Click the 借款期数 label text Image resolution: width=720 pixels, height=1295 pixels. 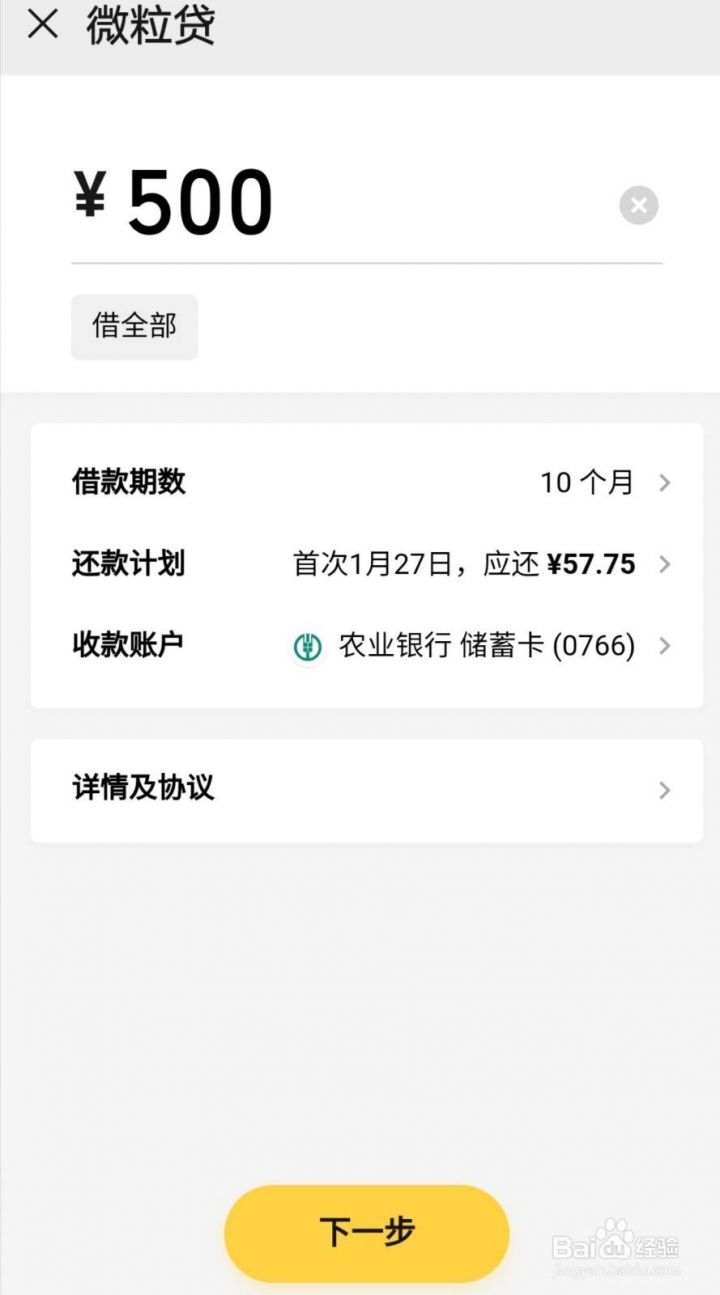[128, 482]
